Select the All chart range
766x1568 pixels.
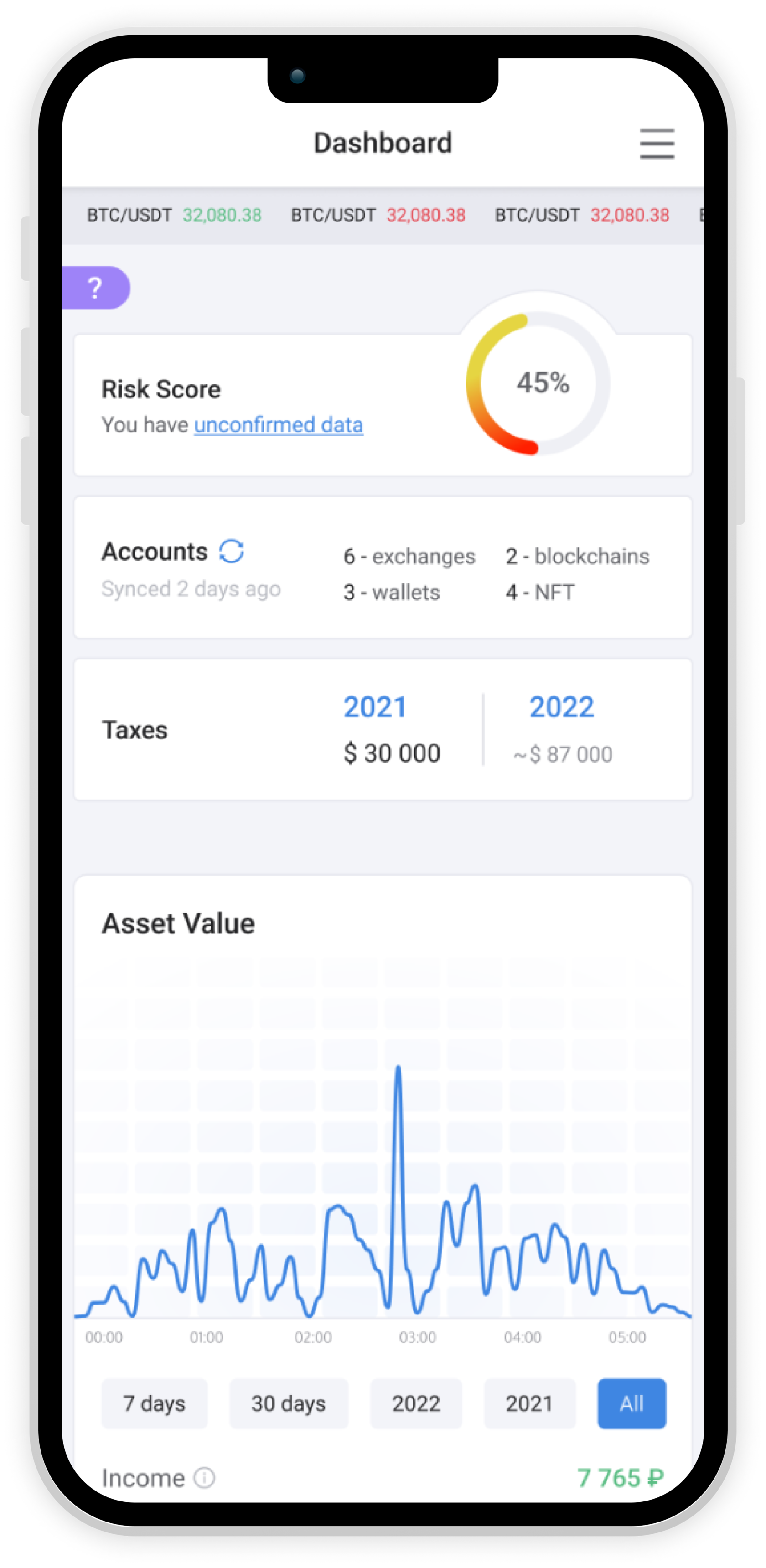[631, 1403]
